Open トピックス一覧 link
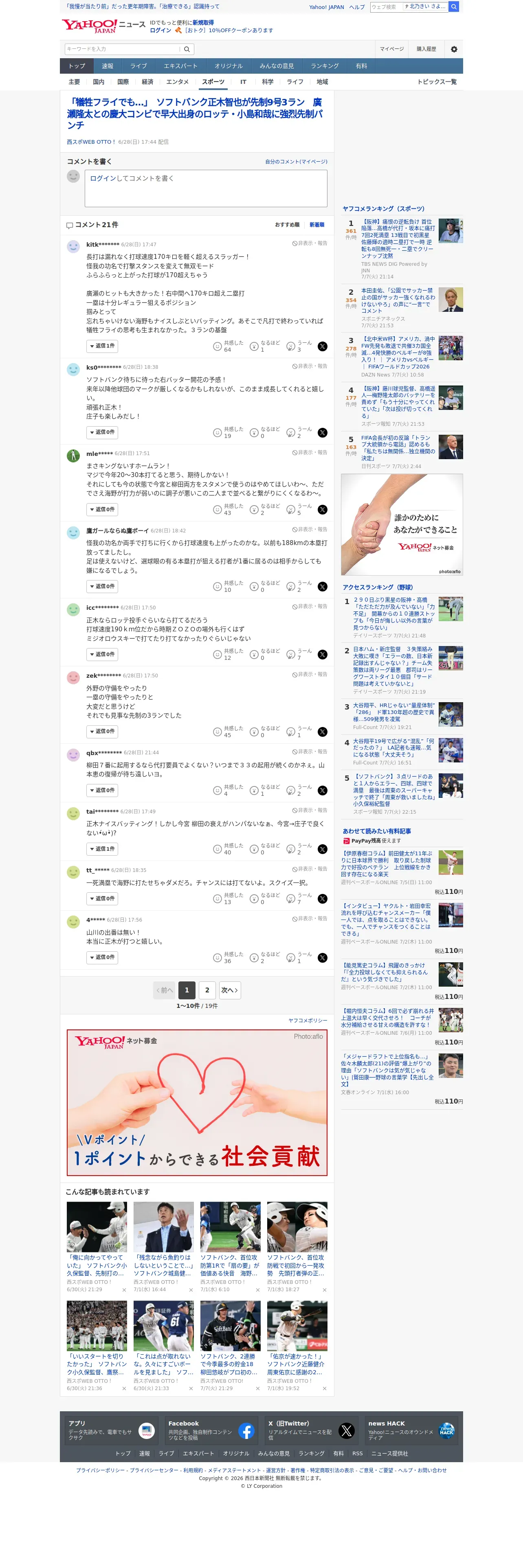The image size is (523, 1568). coord(437,82)
